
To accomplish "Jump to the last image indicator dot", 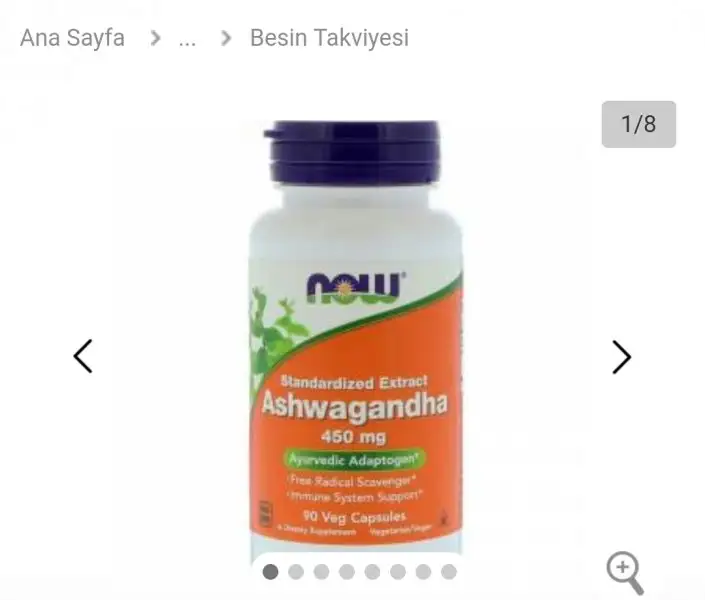I will pos(449,572).
